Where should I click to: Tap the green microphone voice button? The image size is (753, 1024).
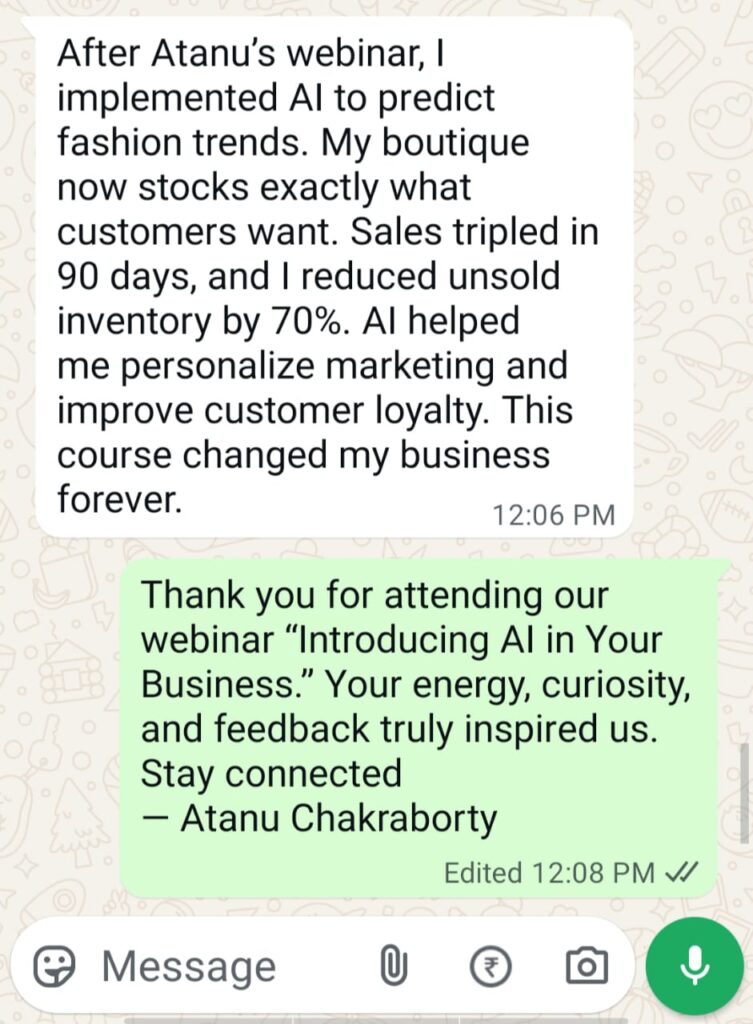694,965
